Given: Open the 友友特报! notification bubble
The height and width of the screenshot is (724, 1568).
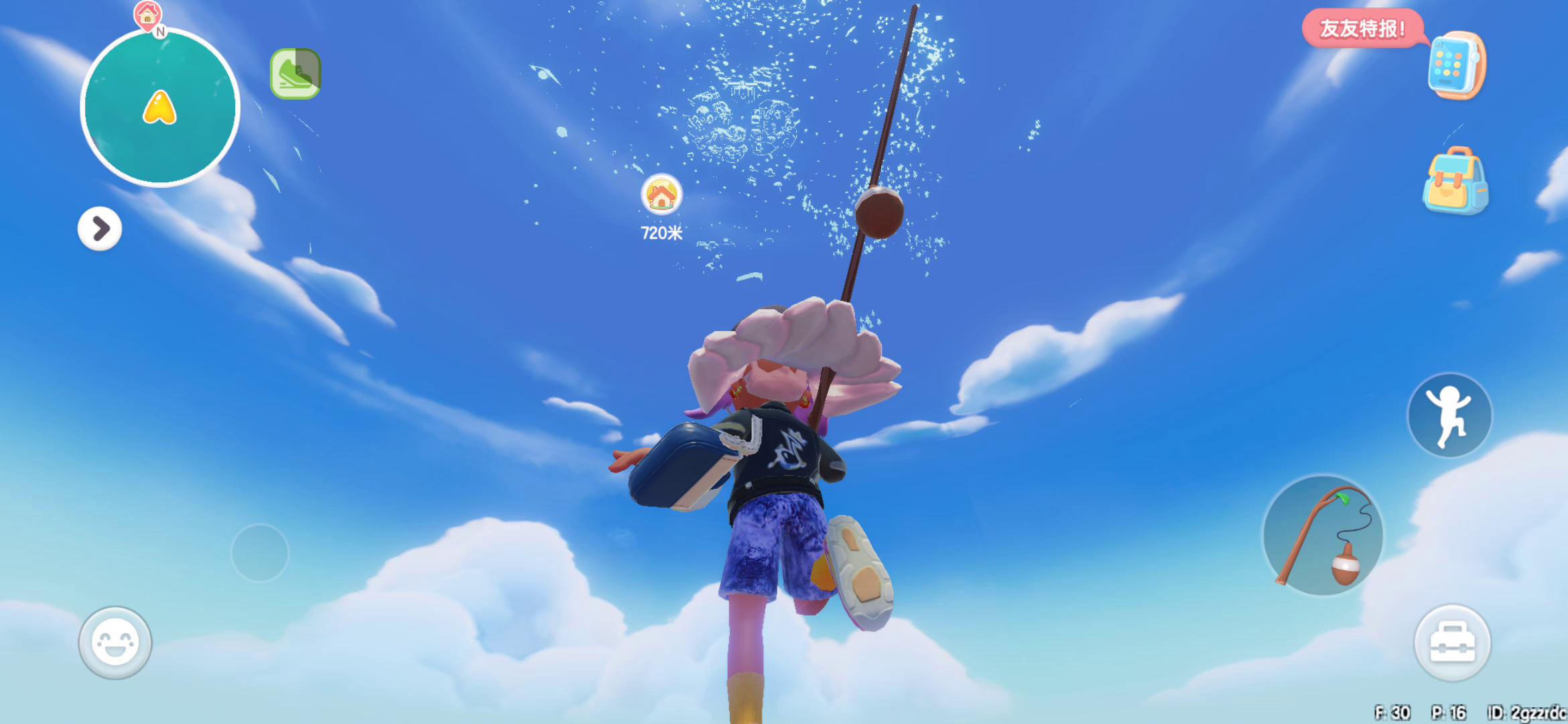Looking at the screenshot, I should [1362, 29].
